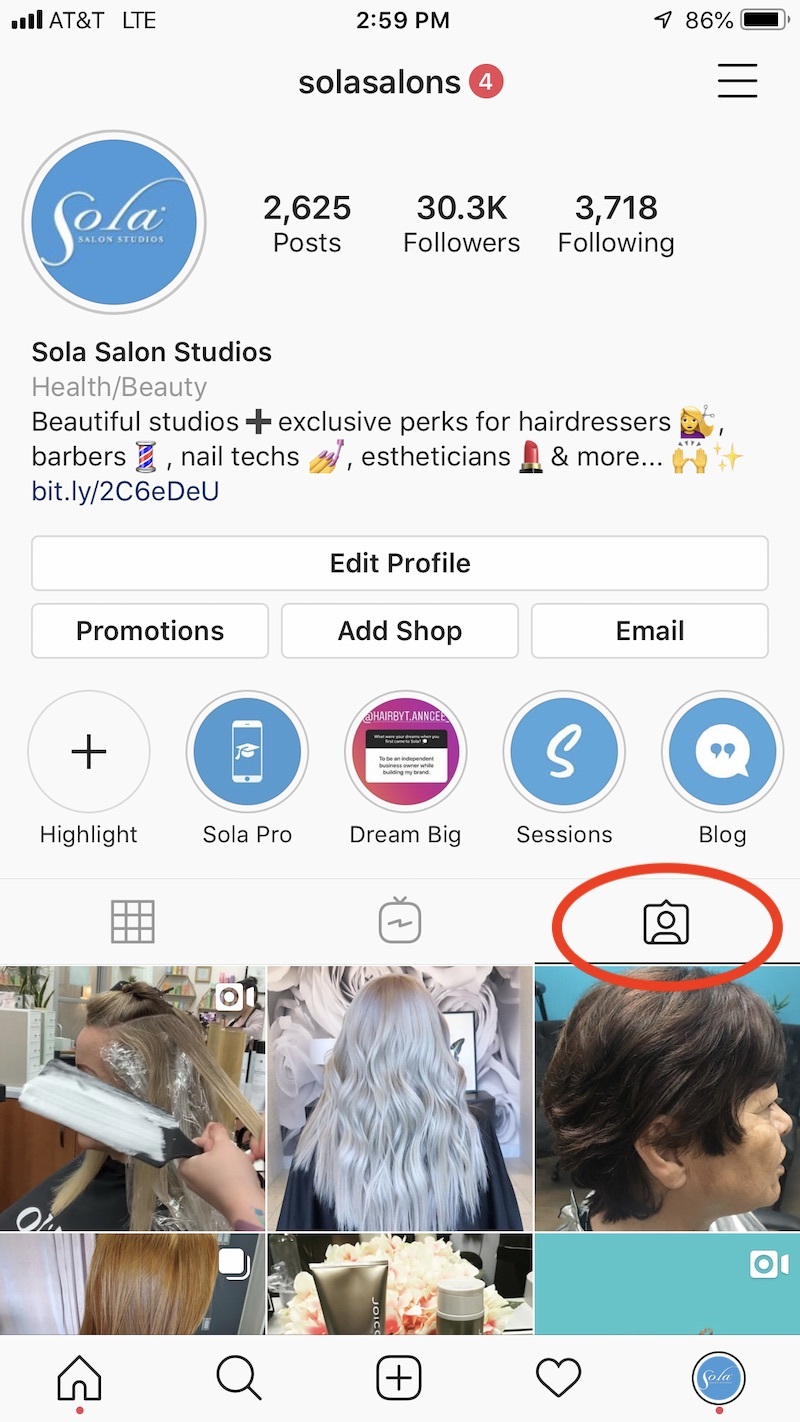Tap the Add Shop button

pos(400,631)
